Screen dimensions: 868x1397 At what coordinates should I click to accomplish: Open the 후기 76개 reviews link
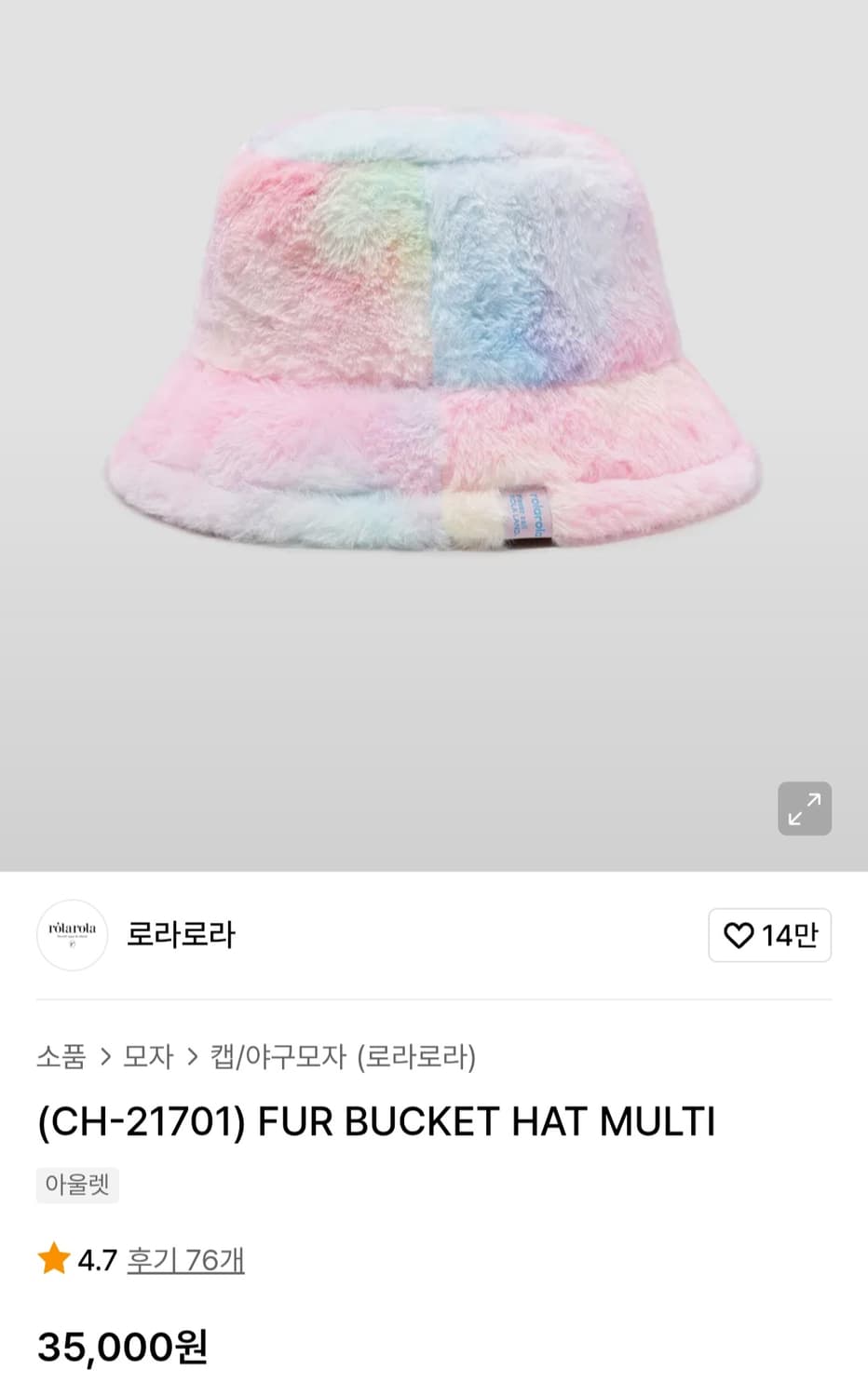click(184, 1261)
